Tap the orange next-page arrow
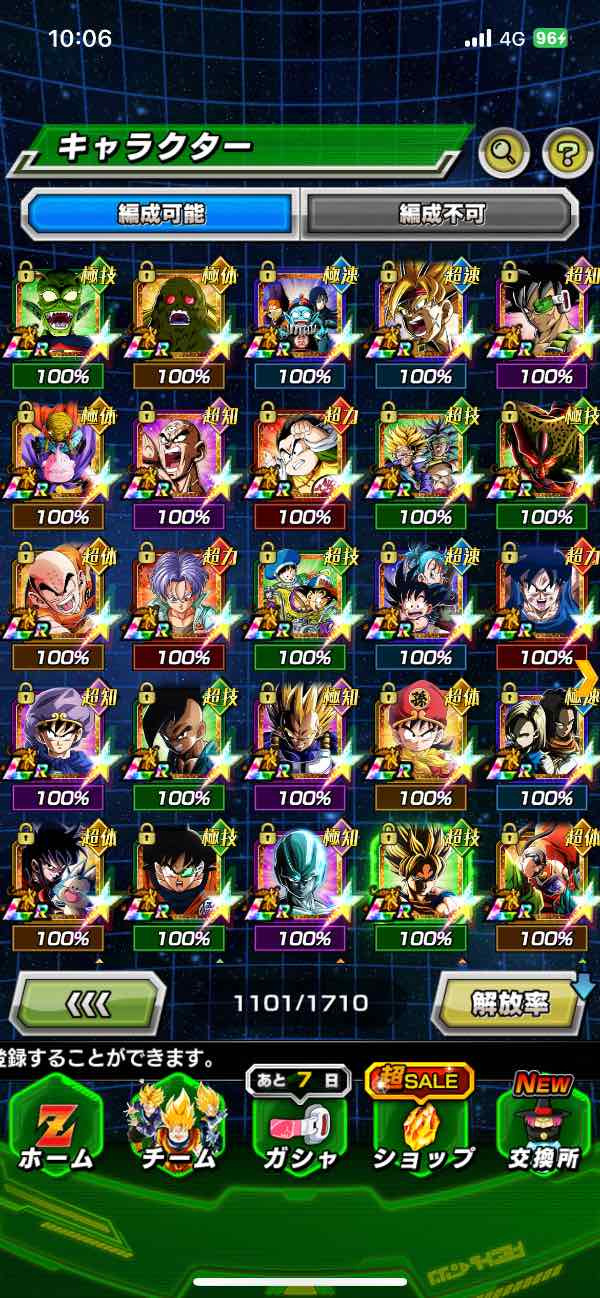 point(586,676)
